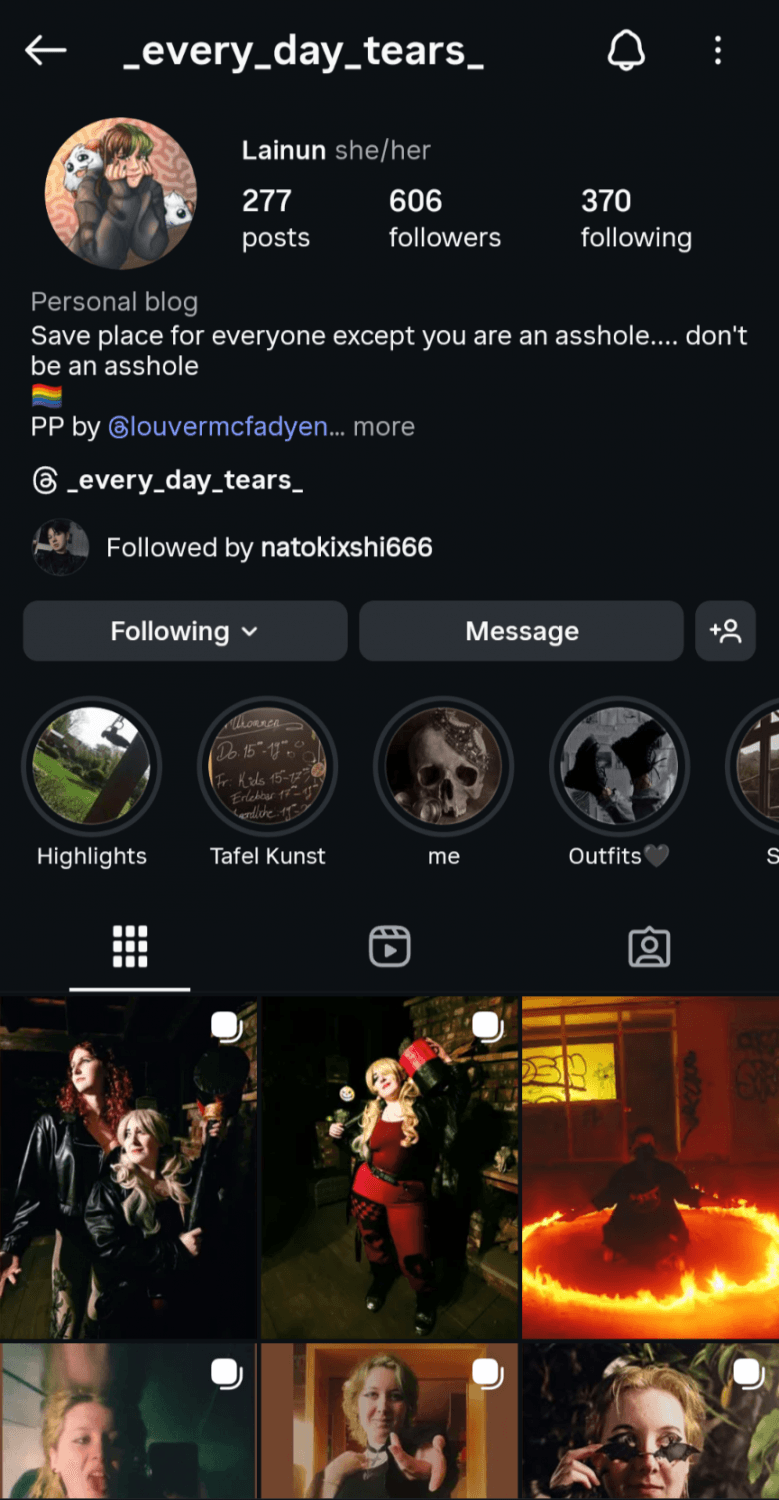The width and height of the screenshot is (779, 1500).
Task: Open the Following dropdown button
Action: [185, 631]
